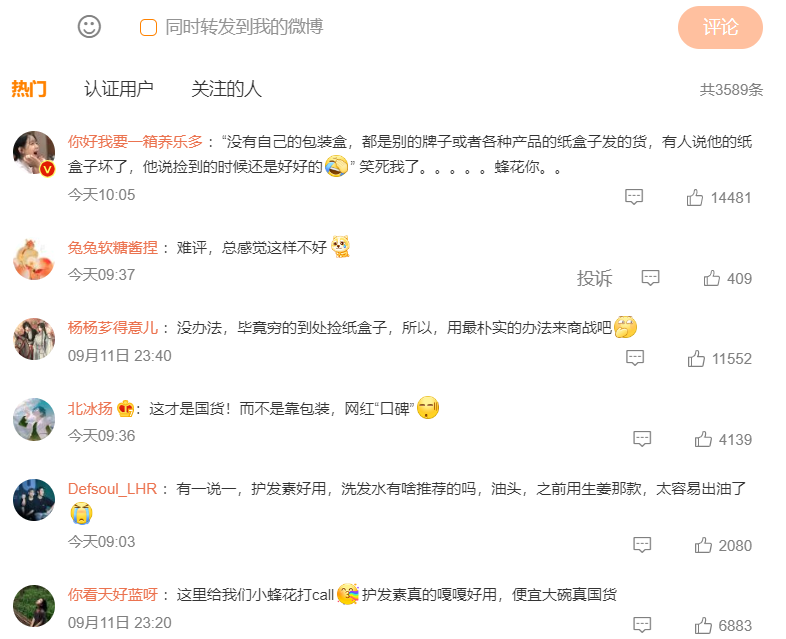Like 北冰扬's comment

(703, 439)
